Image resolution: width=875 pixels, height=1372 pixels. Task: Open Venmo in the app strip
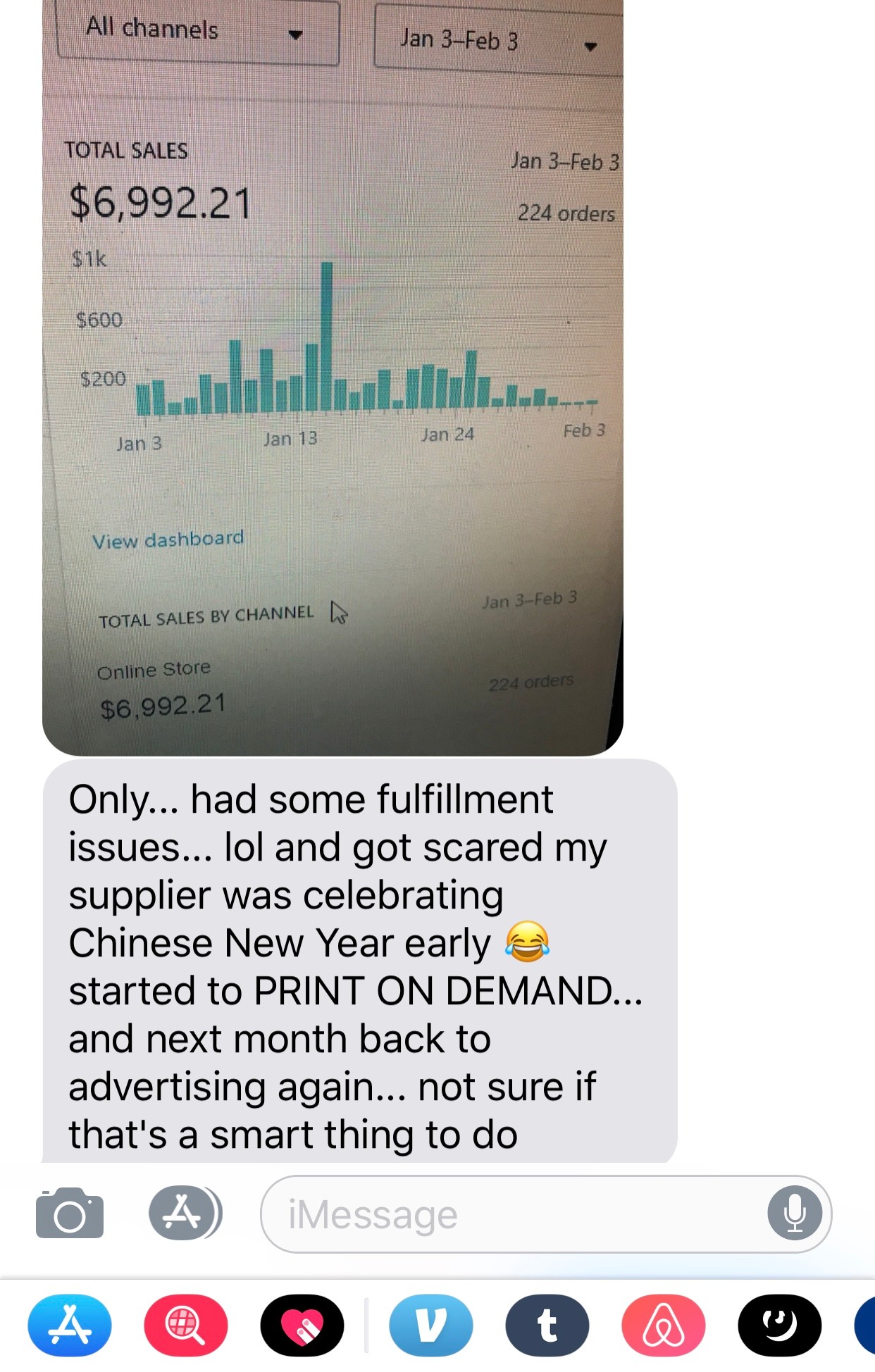[x=431, y=1325]
